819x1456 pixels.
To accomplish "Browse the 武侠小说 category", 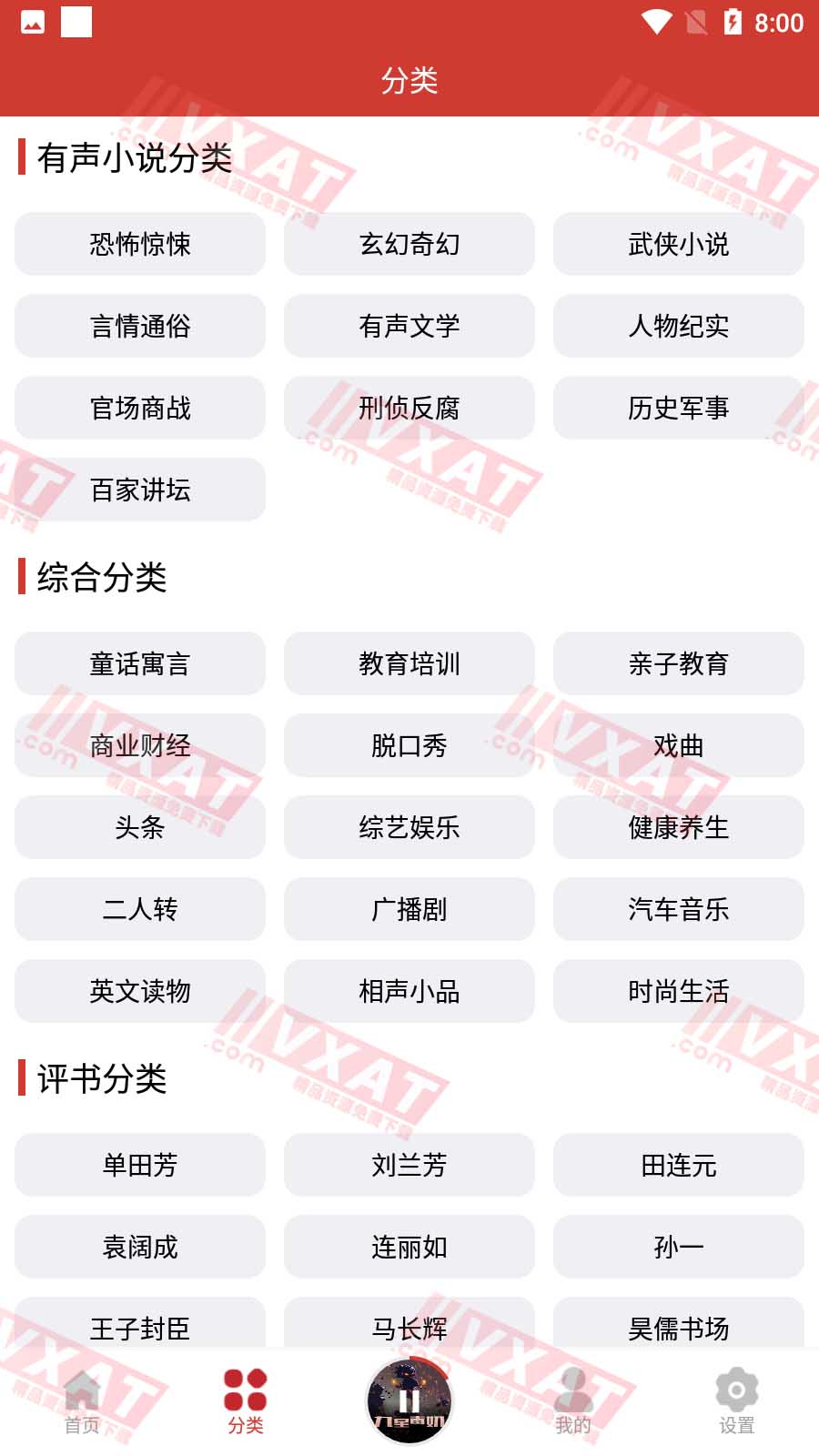I will point(679,244).
